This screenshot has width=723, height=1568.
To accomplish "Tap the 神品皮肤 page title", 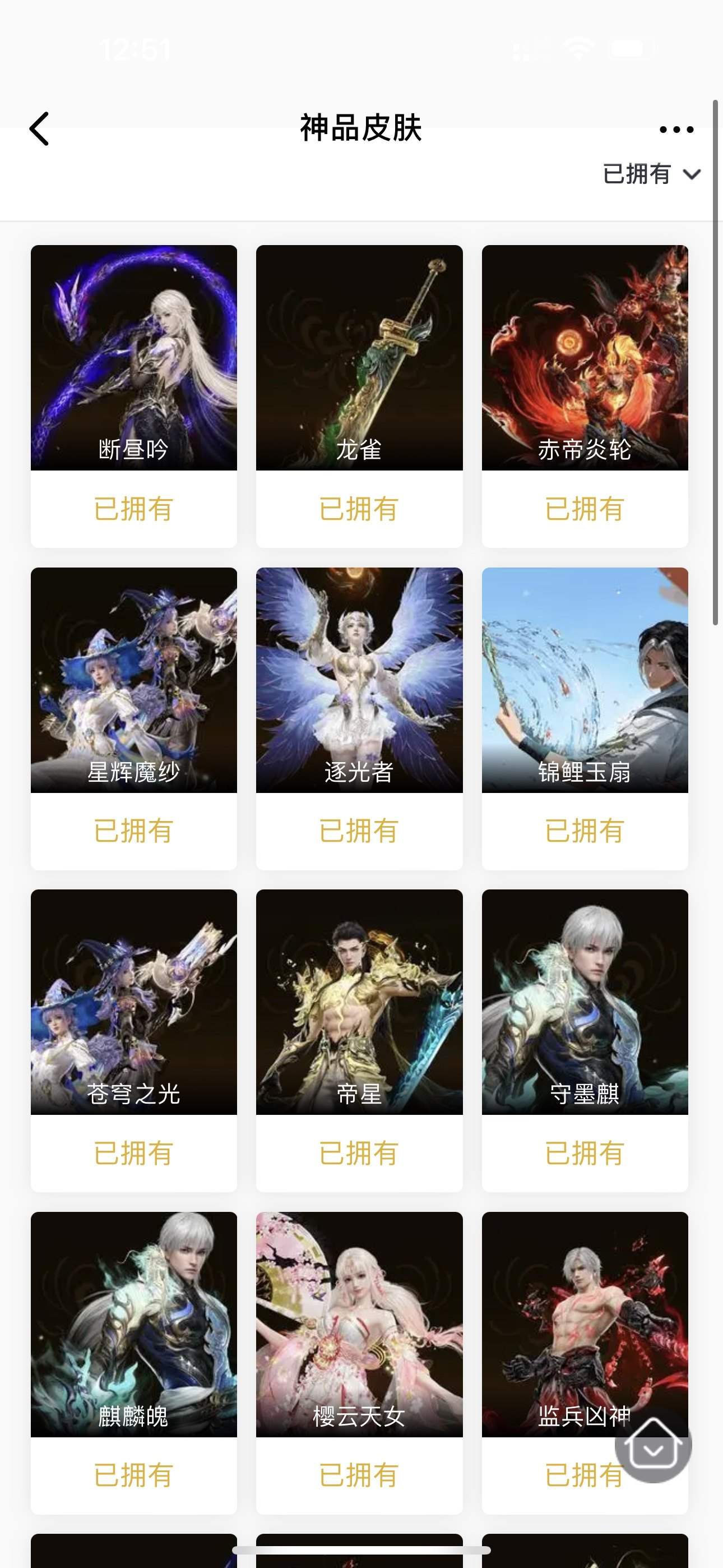I will (361, 128).
